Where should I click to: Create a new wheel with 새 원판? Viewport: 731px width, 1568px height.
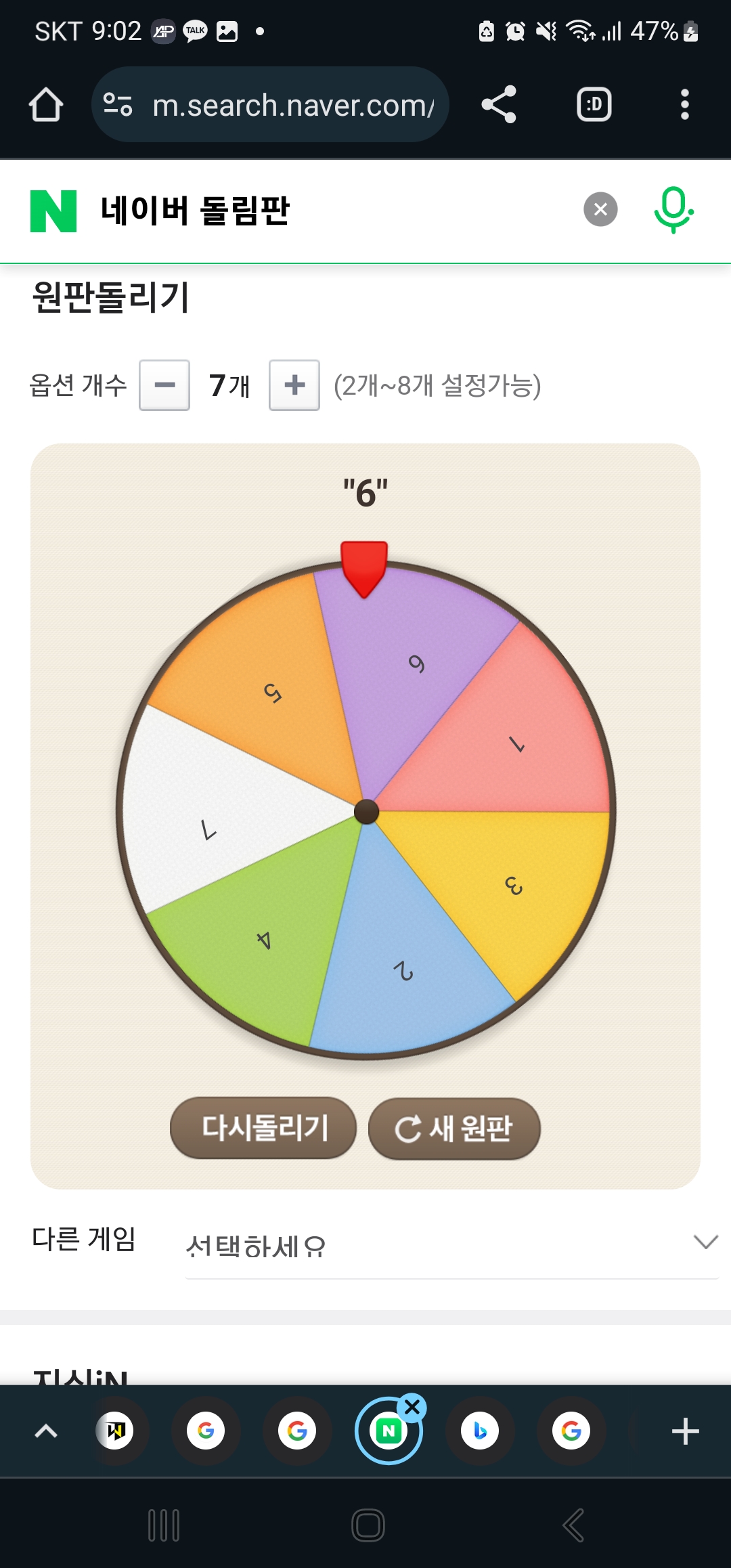point(454,1129)
